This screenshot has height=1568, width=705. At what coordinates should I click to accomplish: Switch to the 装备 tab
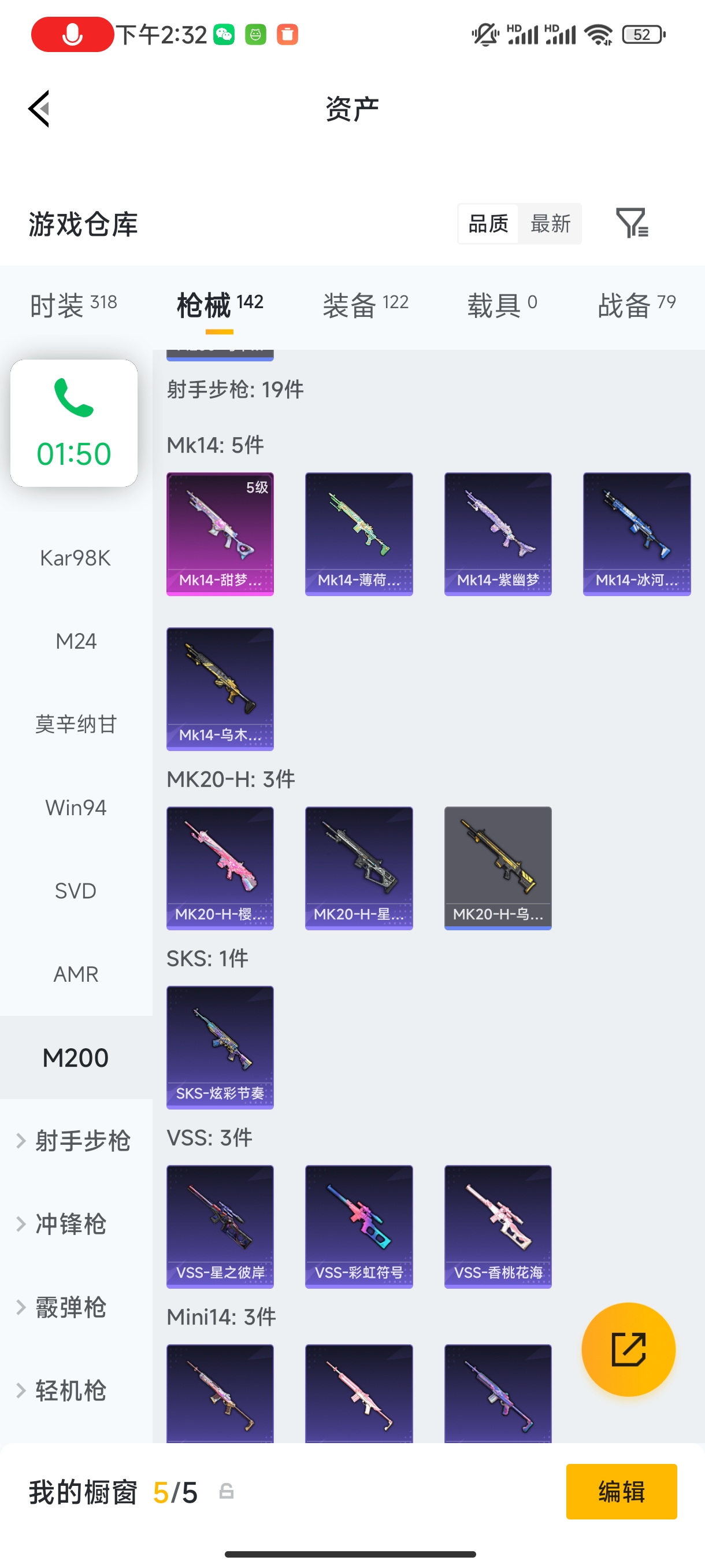pos(365,305)
